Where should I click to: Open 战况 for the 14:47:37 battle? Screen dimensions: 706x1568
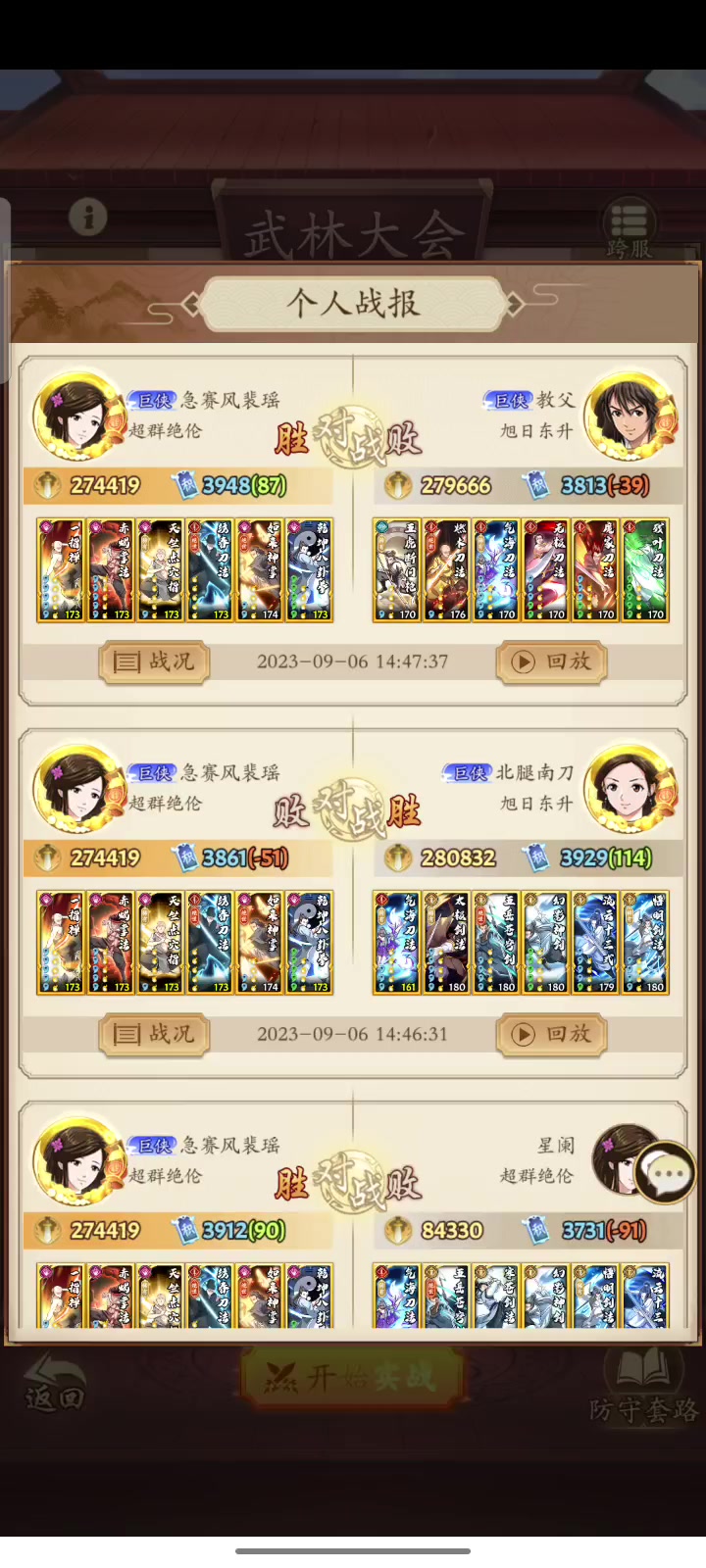(x=154, y=662)
